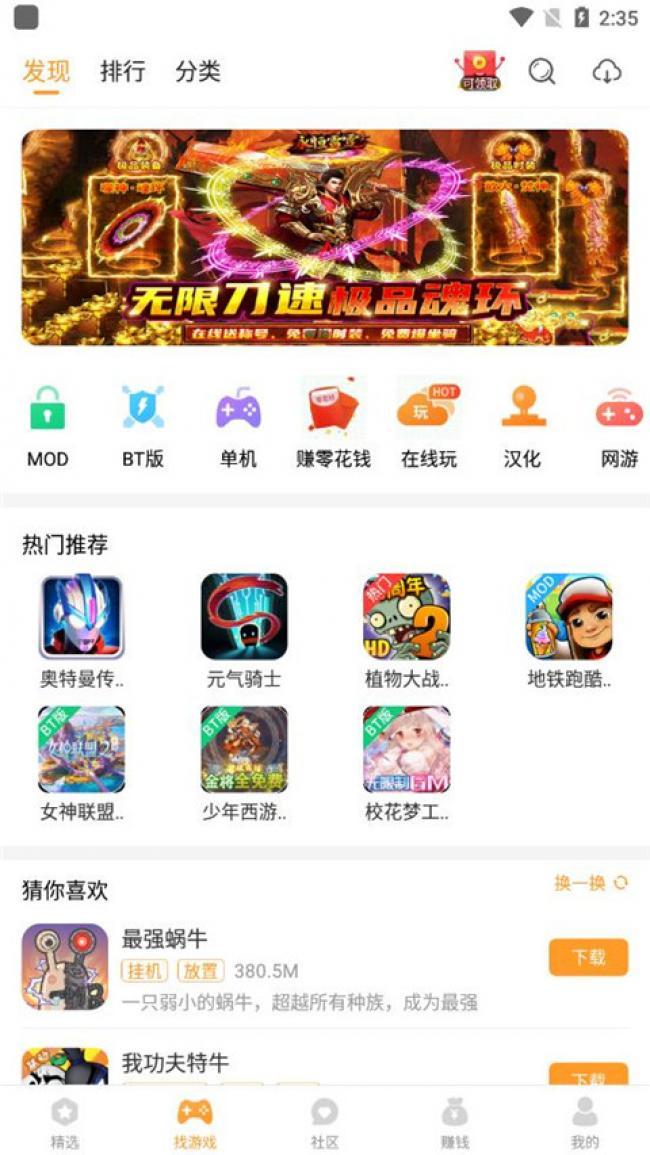The image size is (650, 1155).
Task: Go to the 精选 tab
Action: click(65, 1122)
